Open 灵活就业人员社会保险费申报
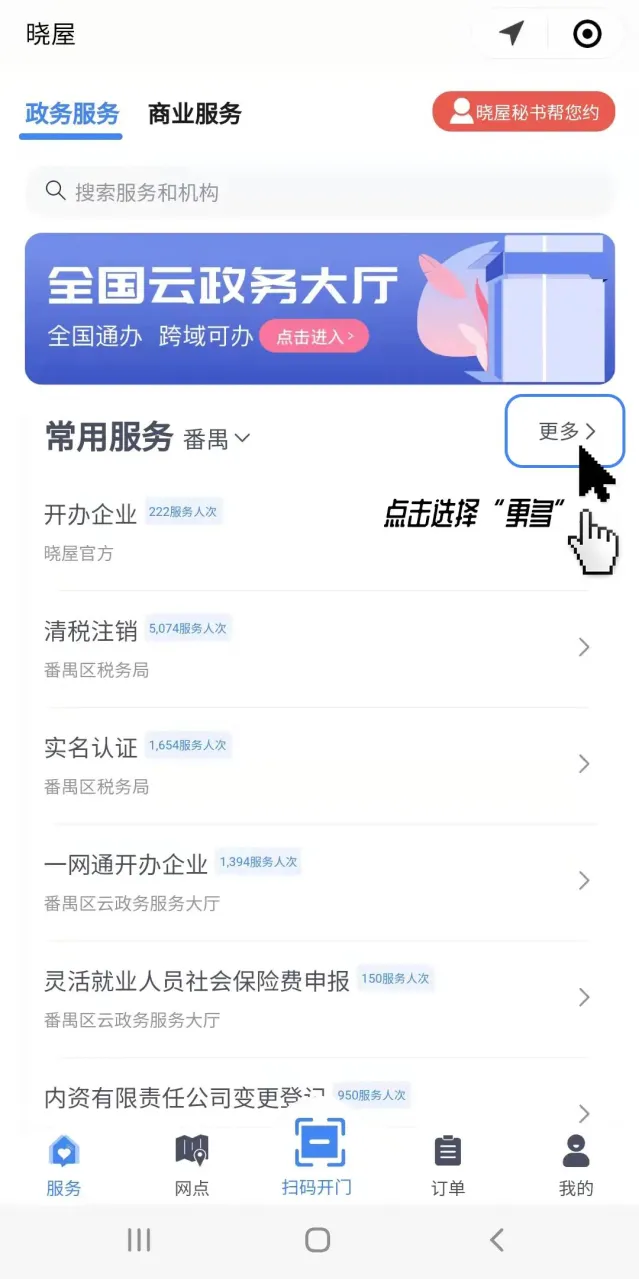 tap(319, 998)
